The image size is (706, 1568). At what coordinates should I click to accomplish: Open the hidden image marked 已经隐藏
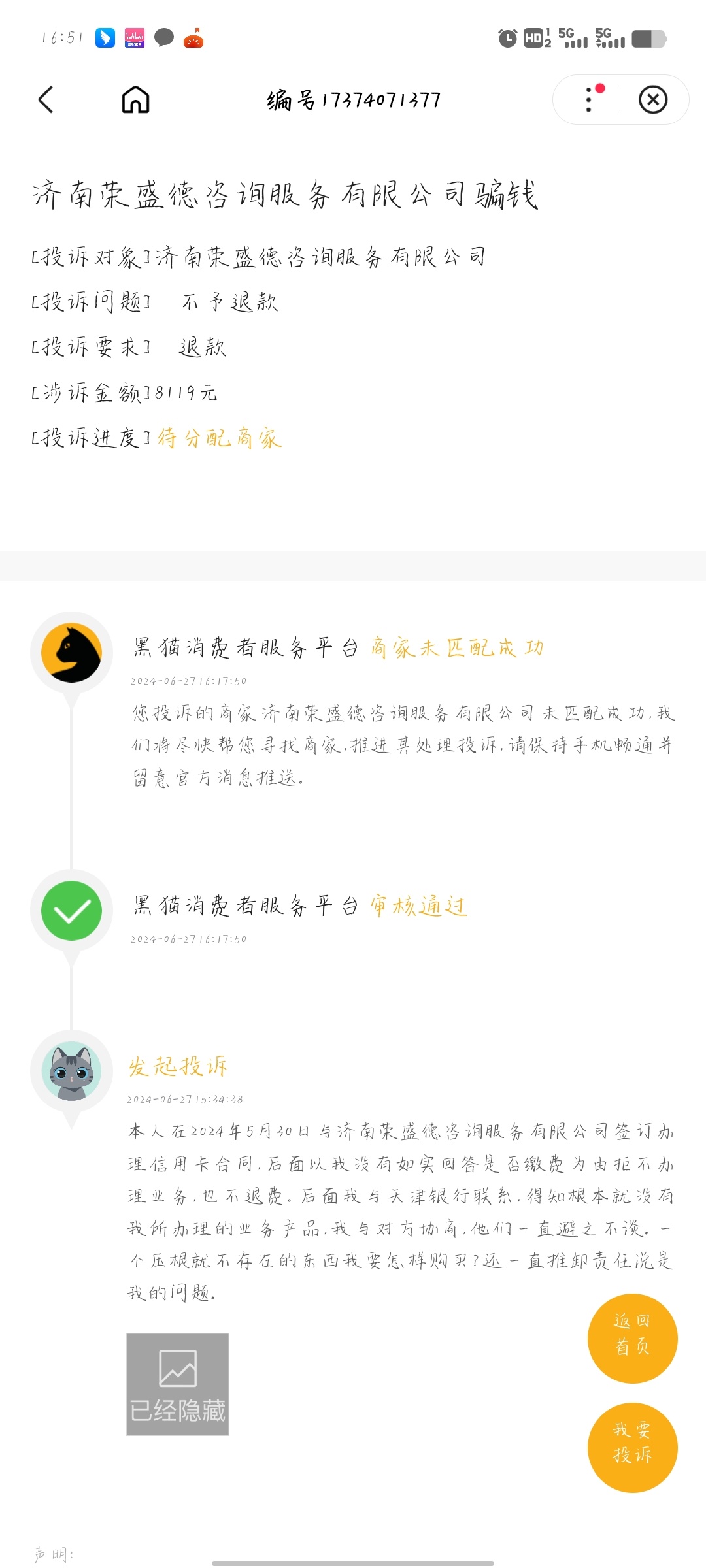coord(178,1384)
